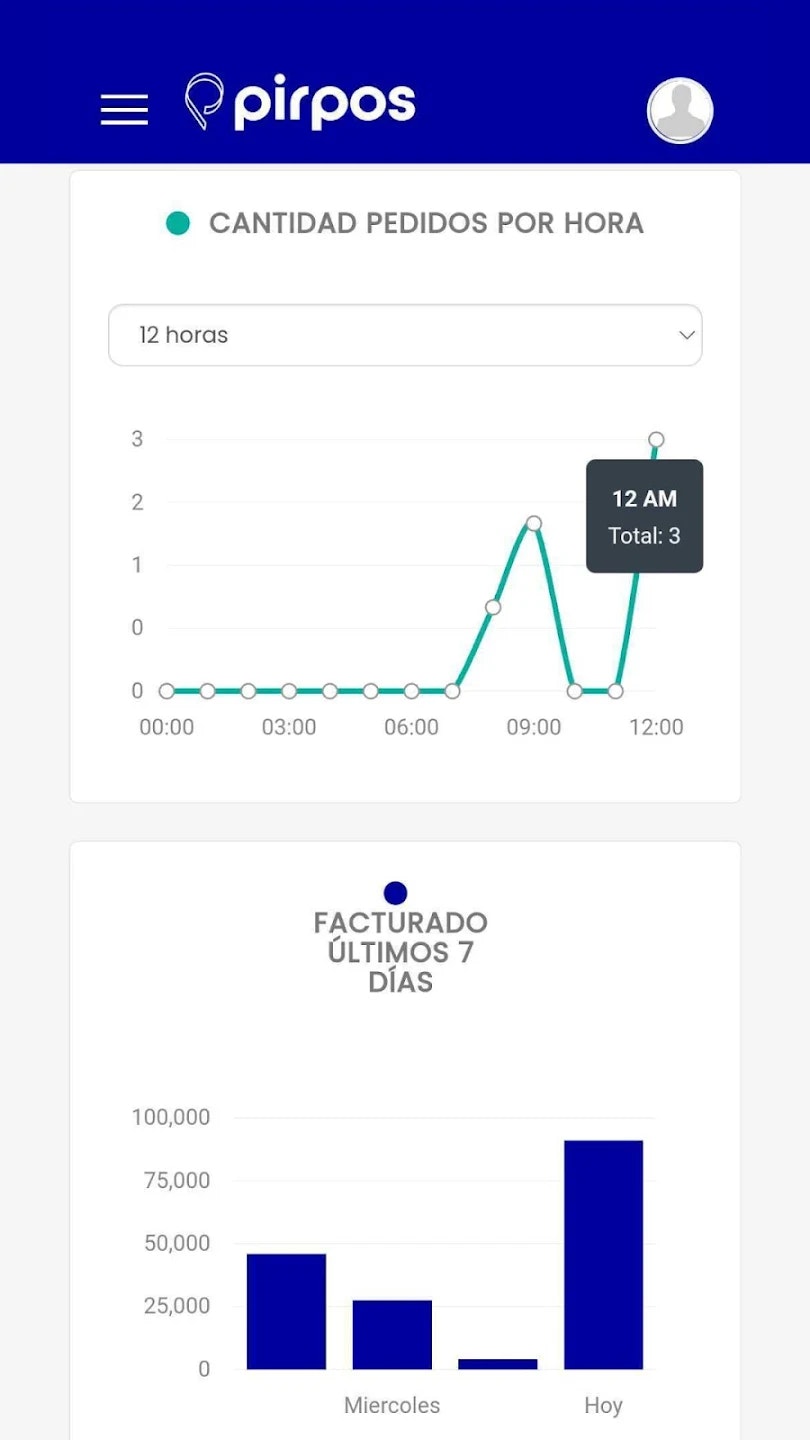
Task: Open the user profile avatar
Action: tap(680, 110)
